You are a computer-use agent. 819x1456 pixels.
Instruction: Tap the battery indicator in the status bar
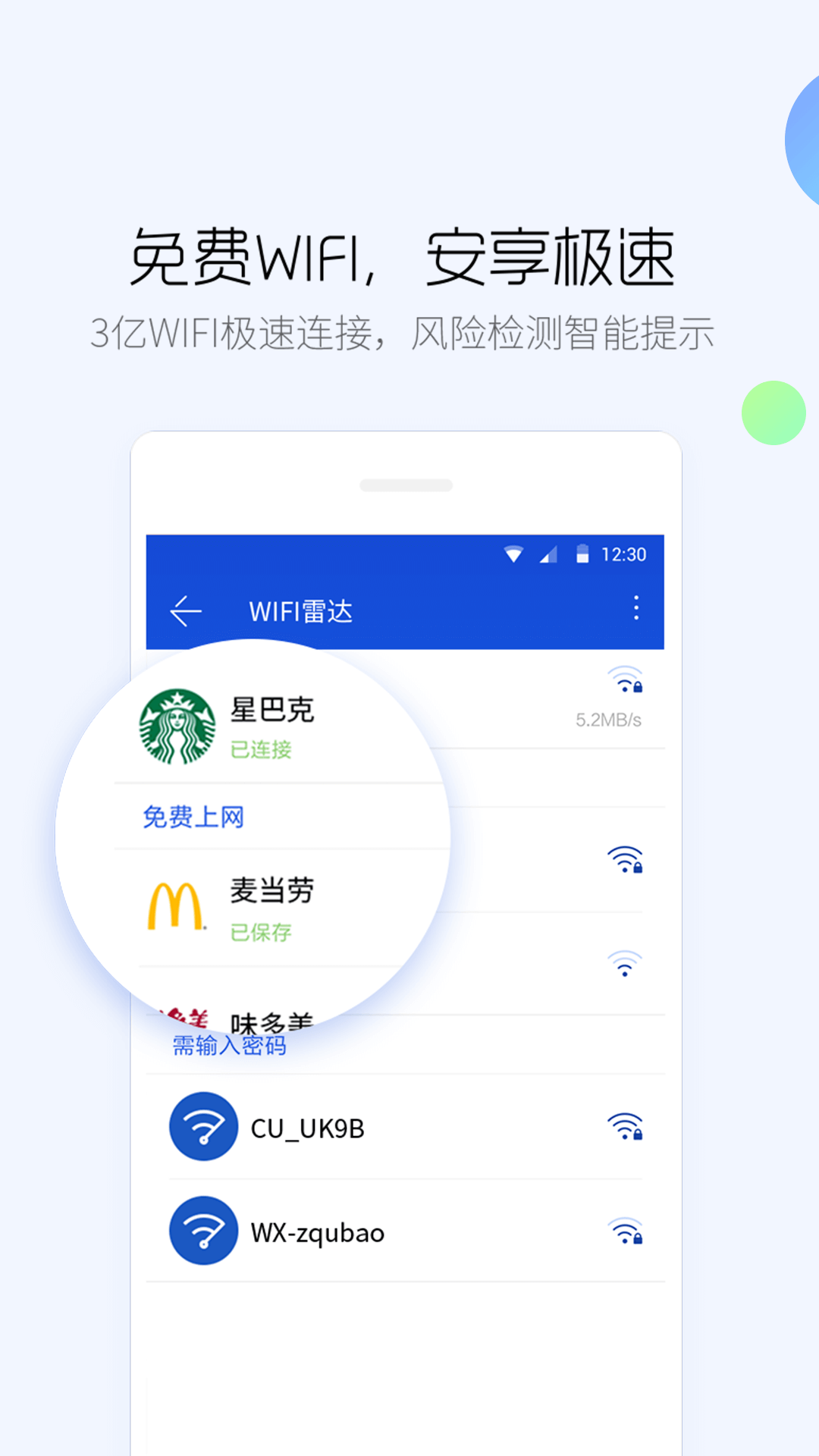coord(582,554)
